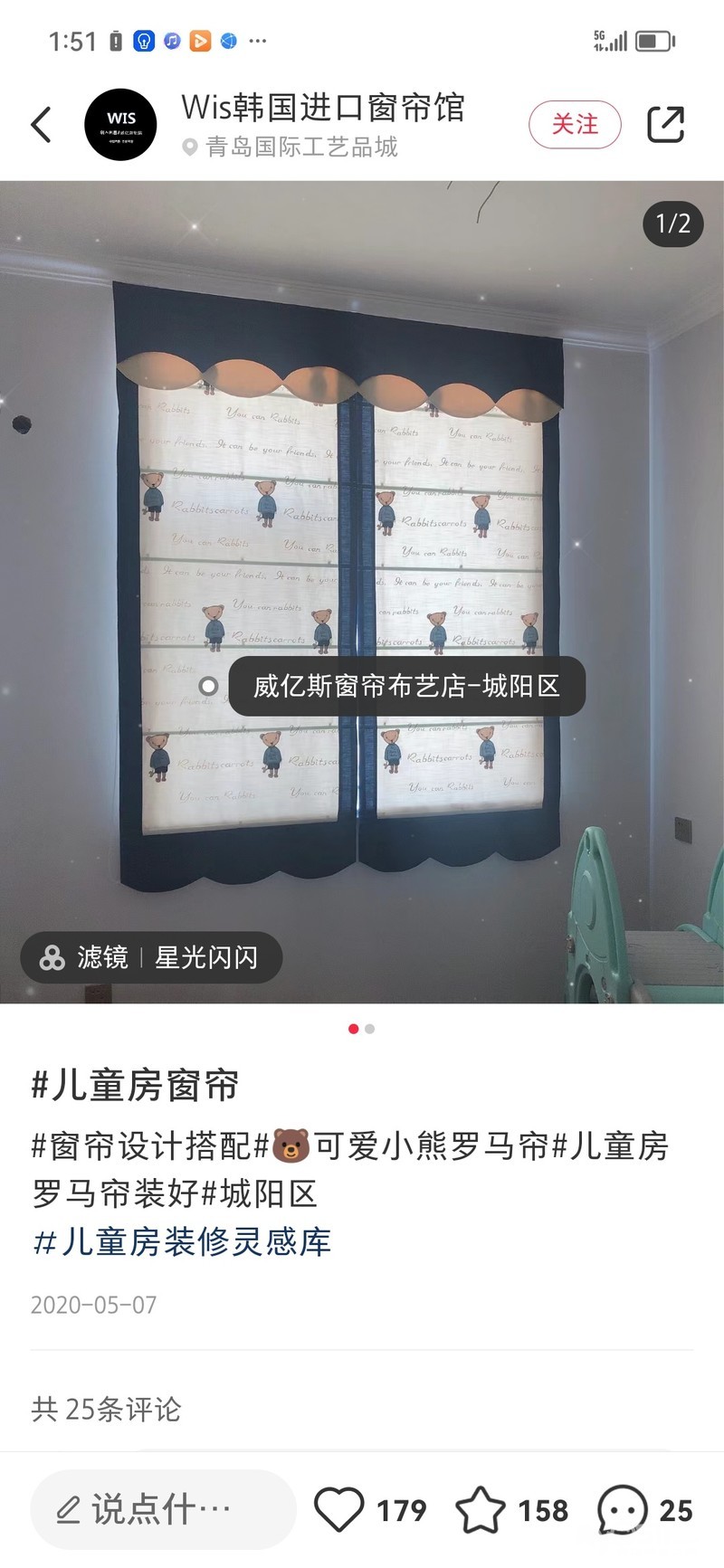
Task: Like this post with heart icon
Action: [339, 1509]
